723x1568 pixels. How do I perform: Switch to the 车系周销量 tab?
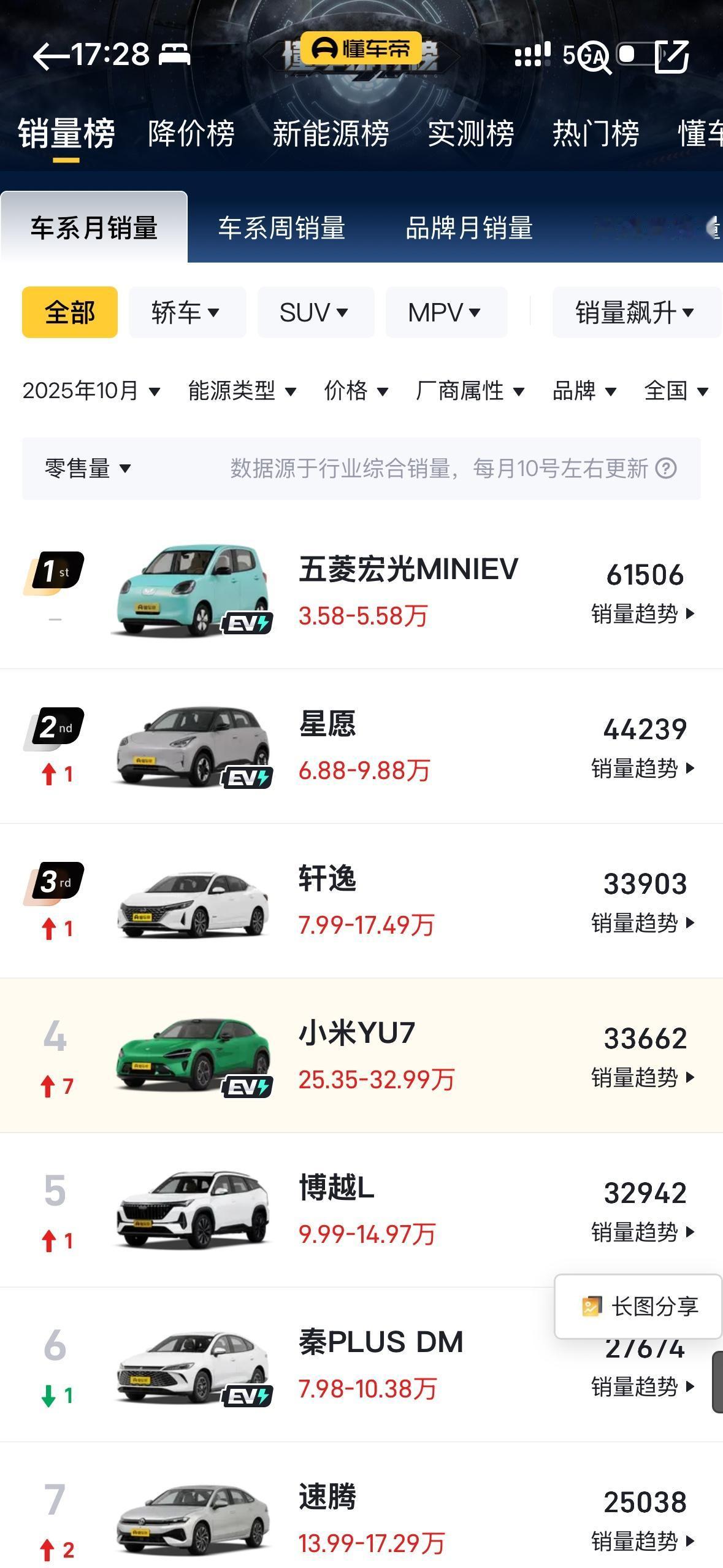281,228
